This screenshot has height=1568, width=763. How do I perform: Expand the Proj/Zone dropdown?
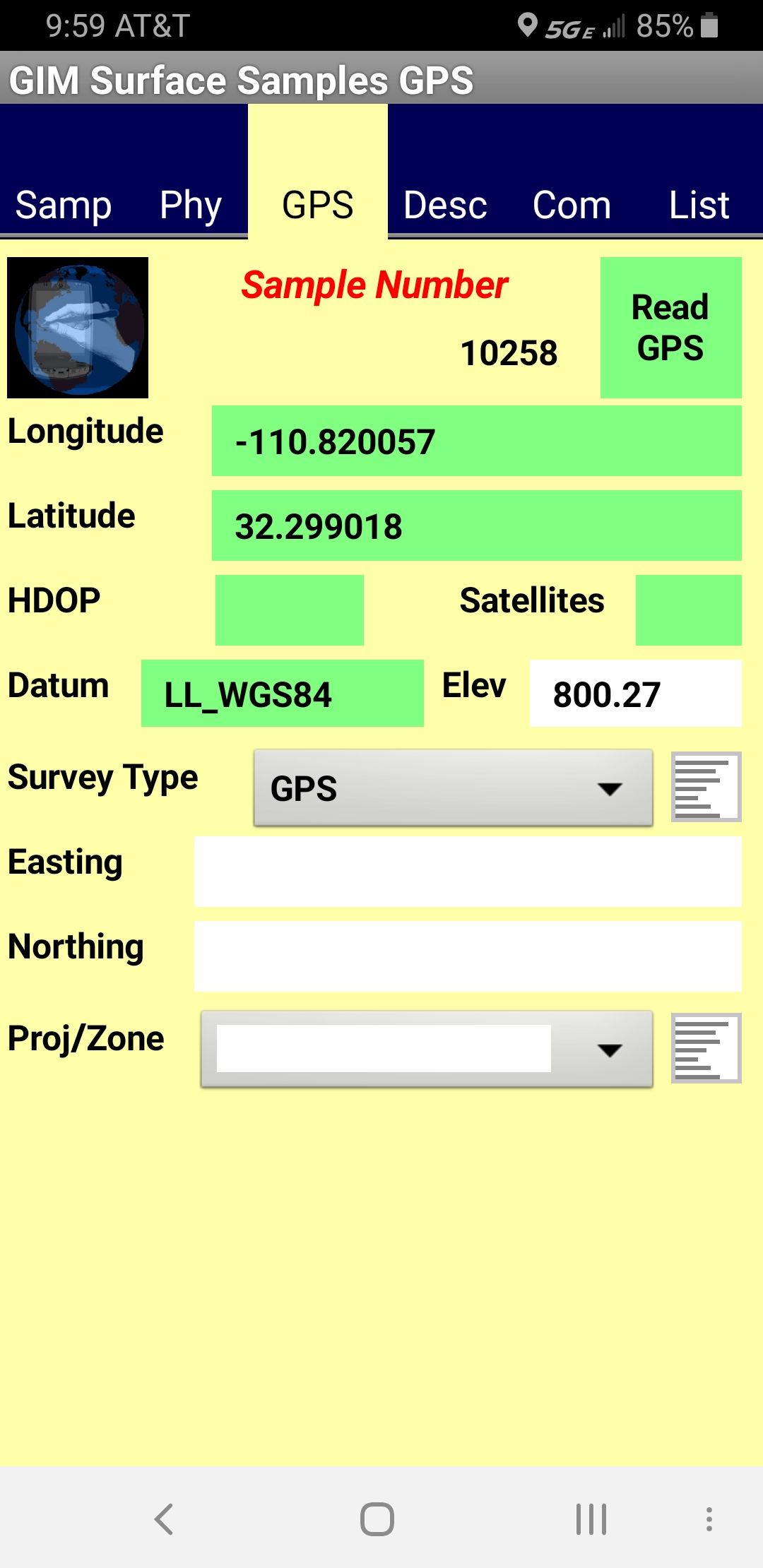(x=427, y=1050)
